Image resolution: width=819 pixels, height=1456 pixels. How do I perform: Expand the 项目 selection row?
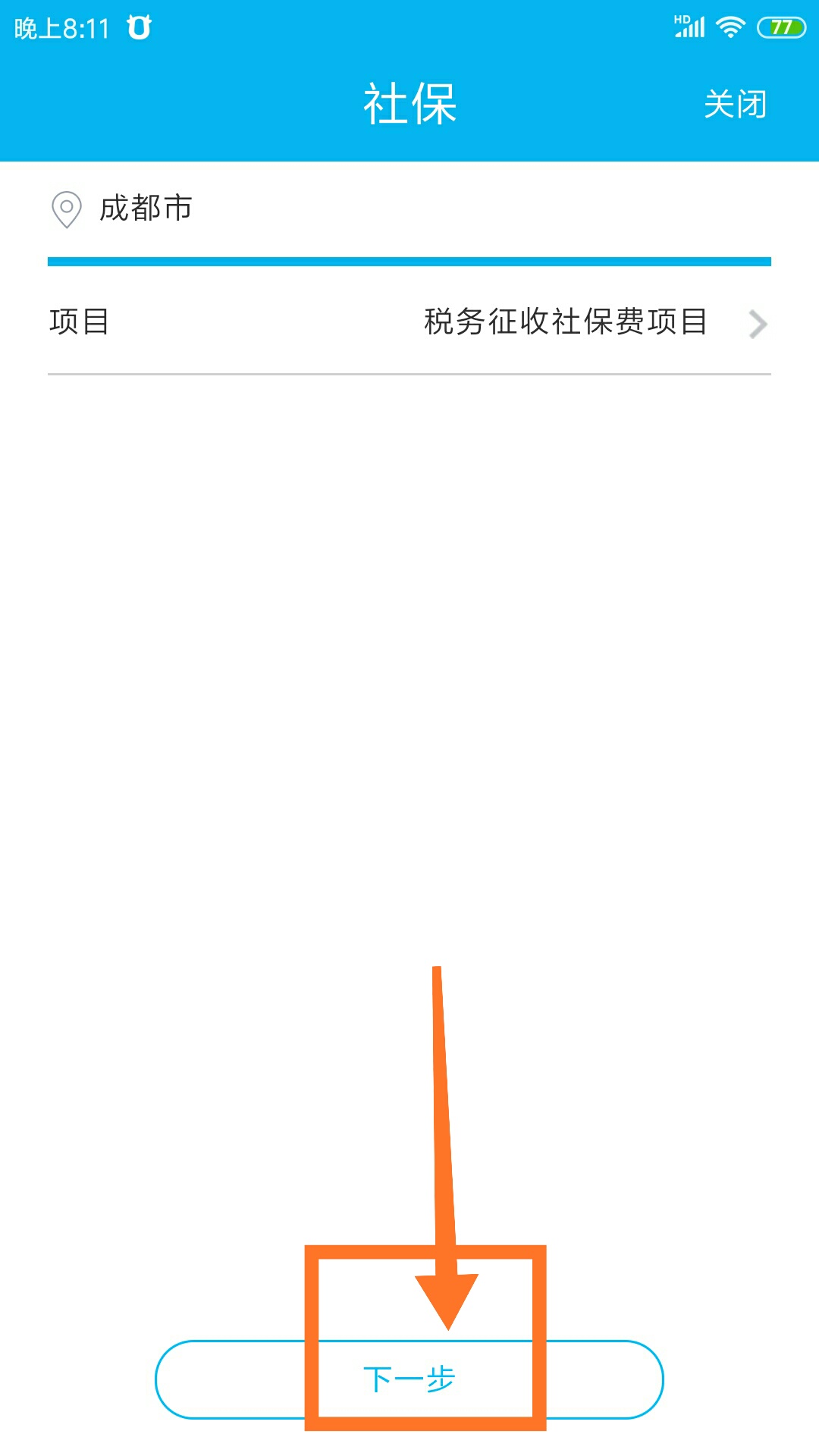[x=409, y=322]
